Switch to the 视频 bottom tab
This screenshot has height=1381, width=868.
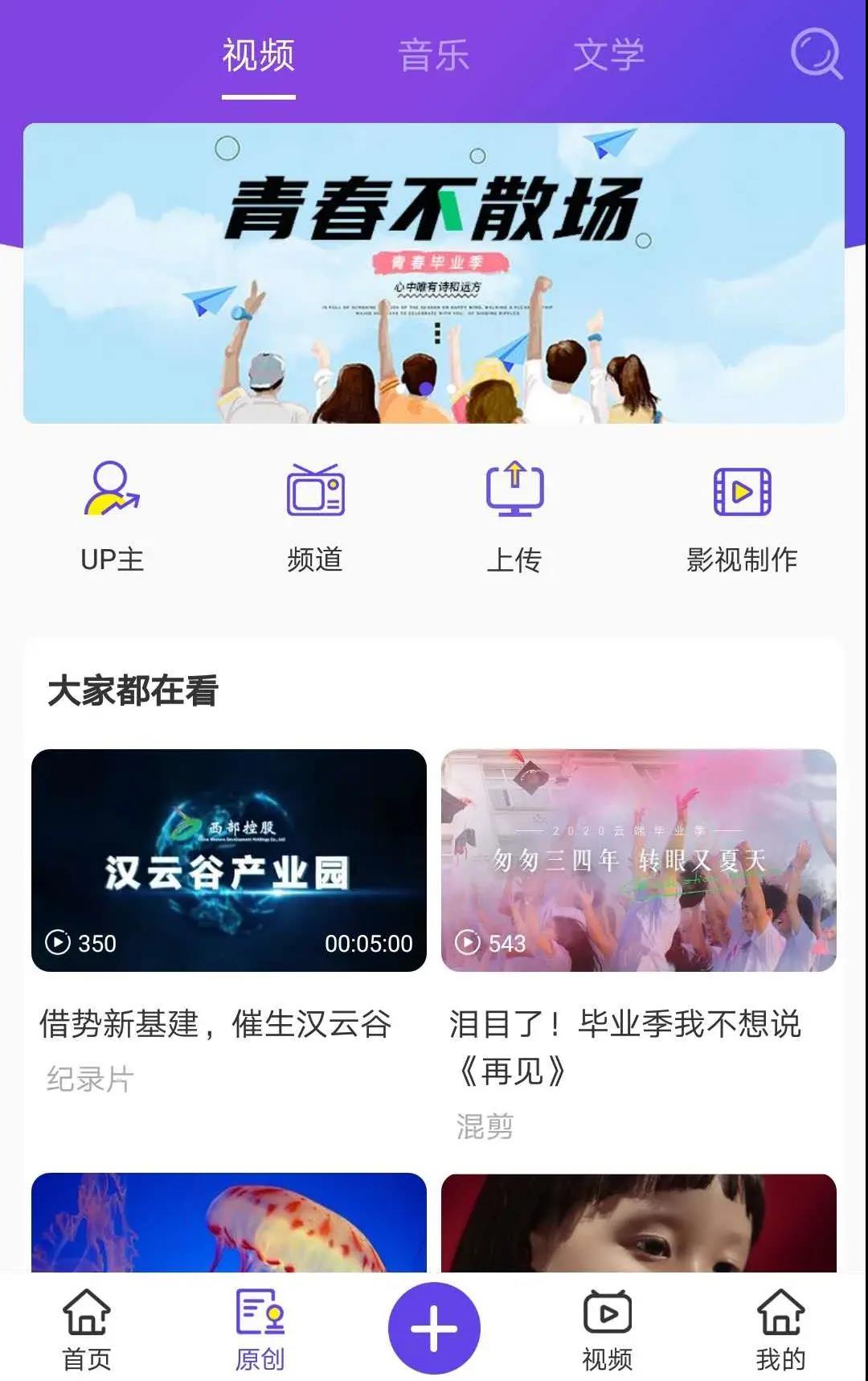click(x=607, y=1330)
